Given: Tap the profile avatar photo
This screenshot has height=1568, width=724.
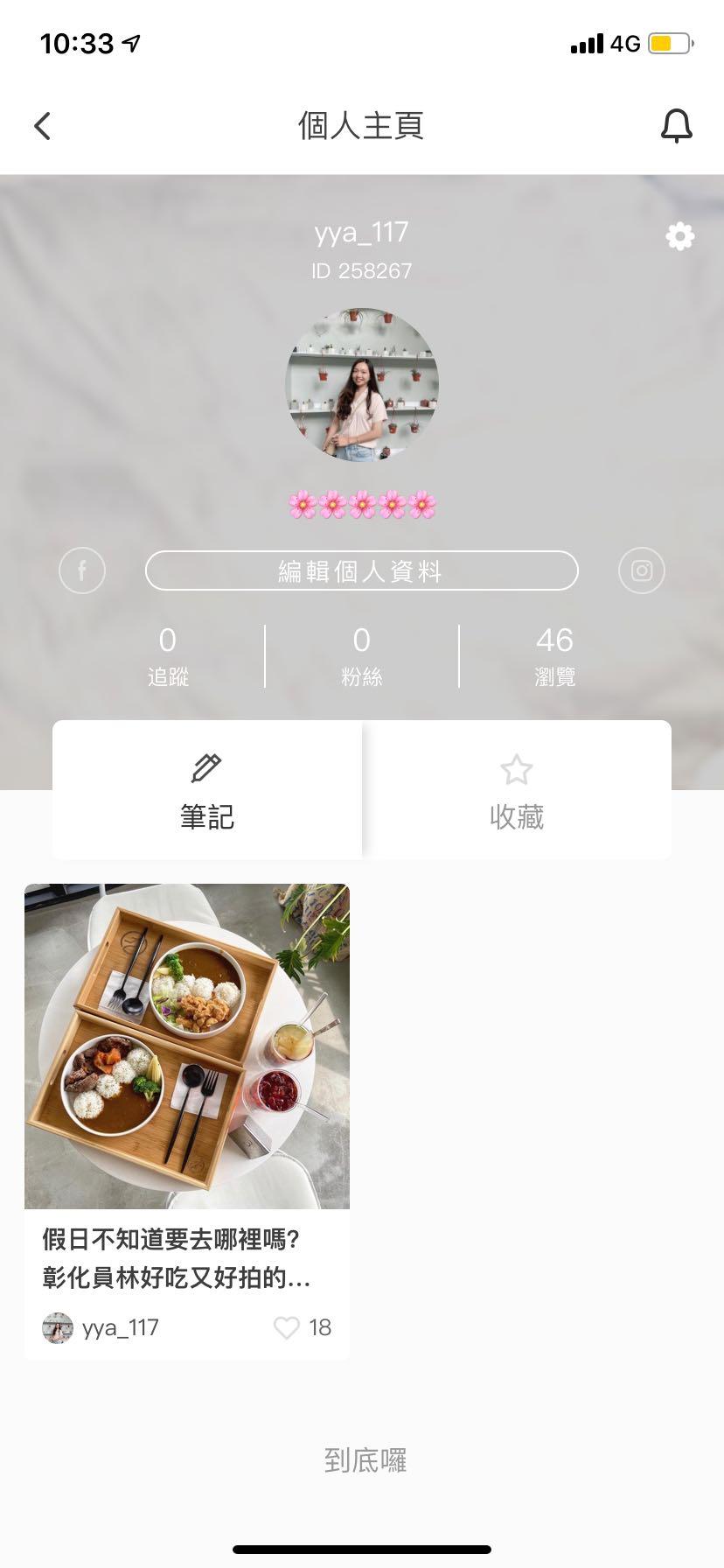Looking at the screenshot, I should pyautogui.click(x=361, y=384).
